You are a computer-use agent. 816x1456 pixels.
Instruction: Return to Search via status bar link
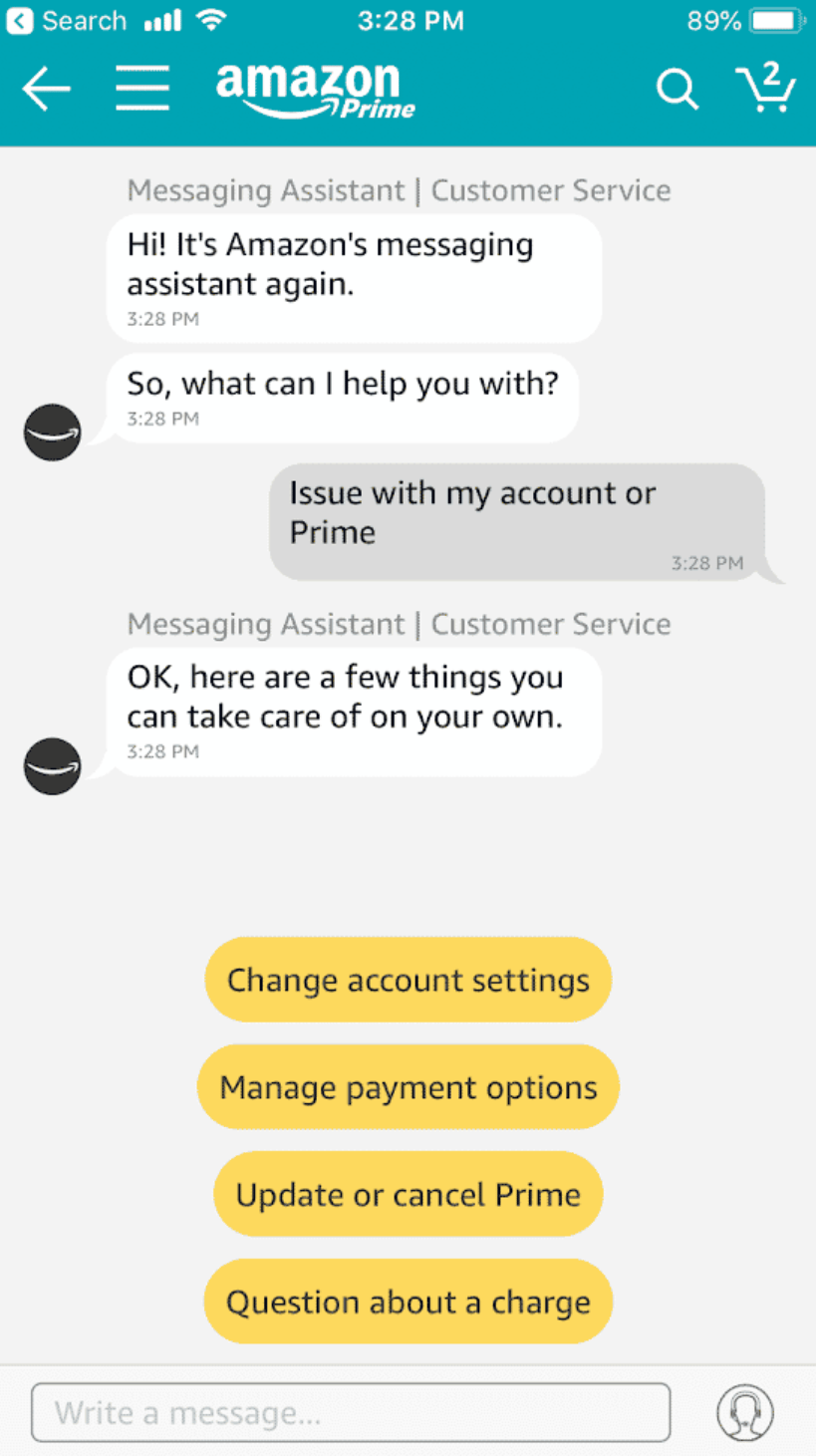click(67, 21)
